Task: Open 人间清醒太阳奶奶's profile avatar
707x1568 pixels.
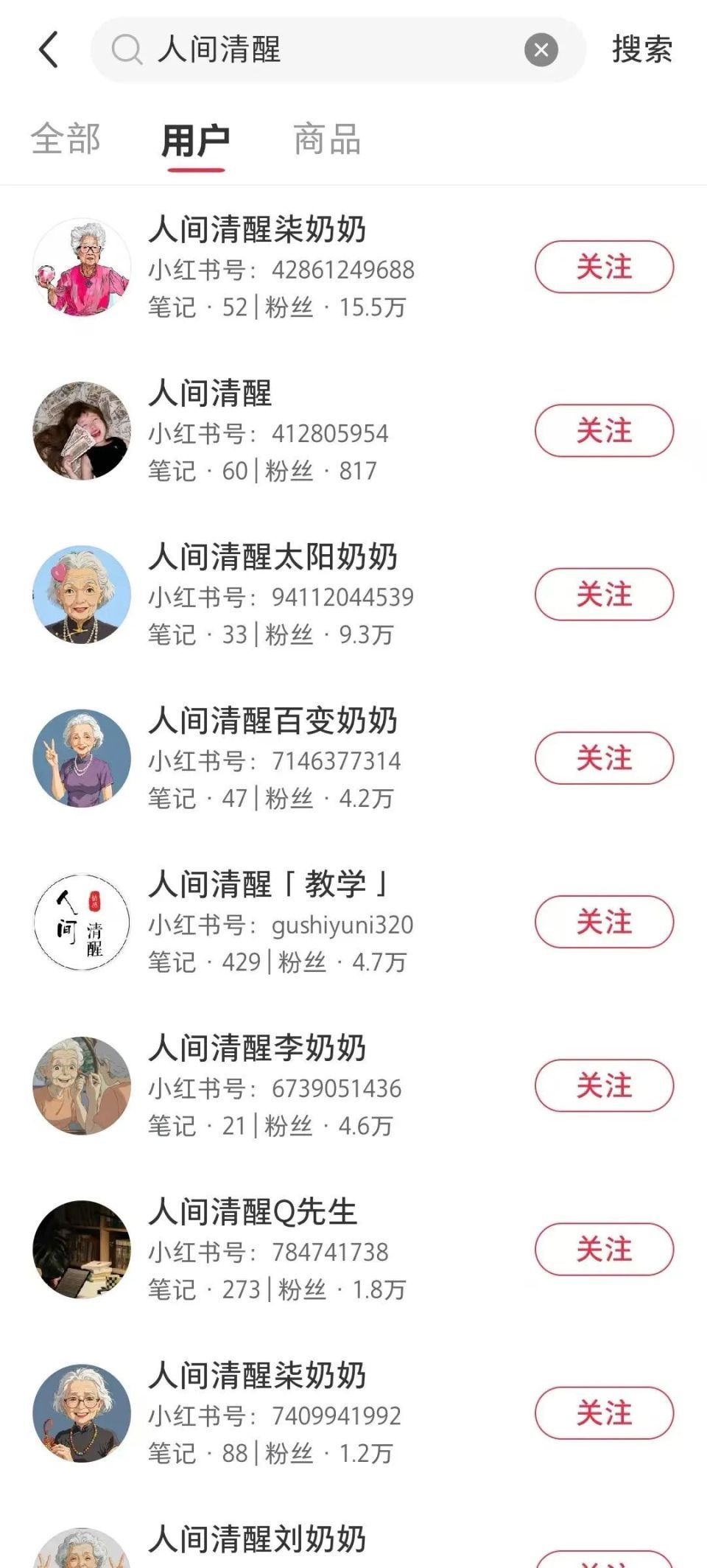Action: pos(82,594)
